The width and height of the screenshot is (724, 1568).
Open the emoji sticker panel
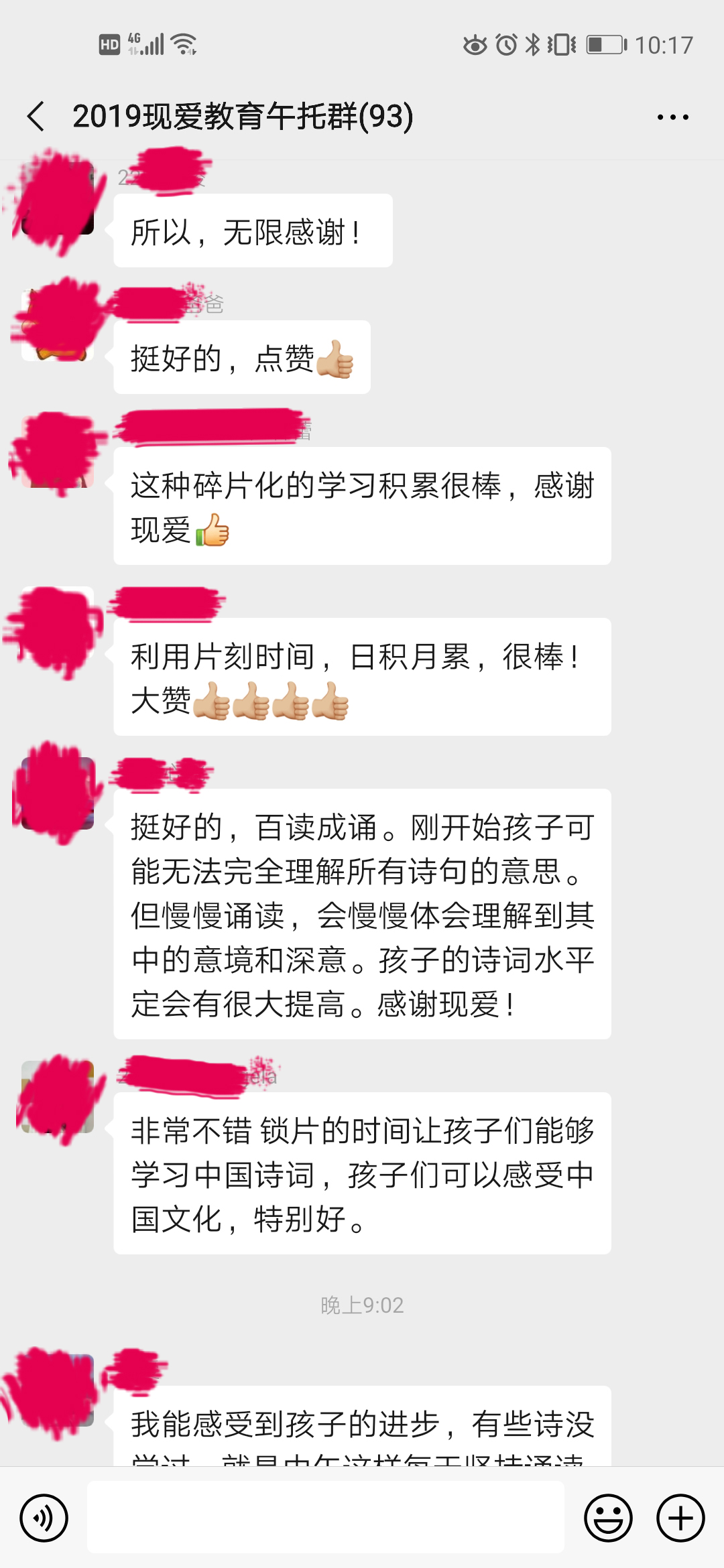pyautogui.click(x=608, y=1518)
